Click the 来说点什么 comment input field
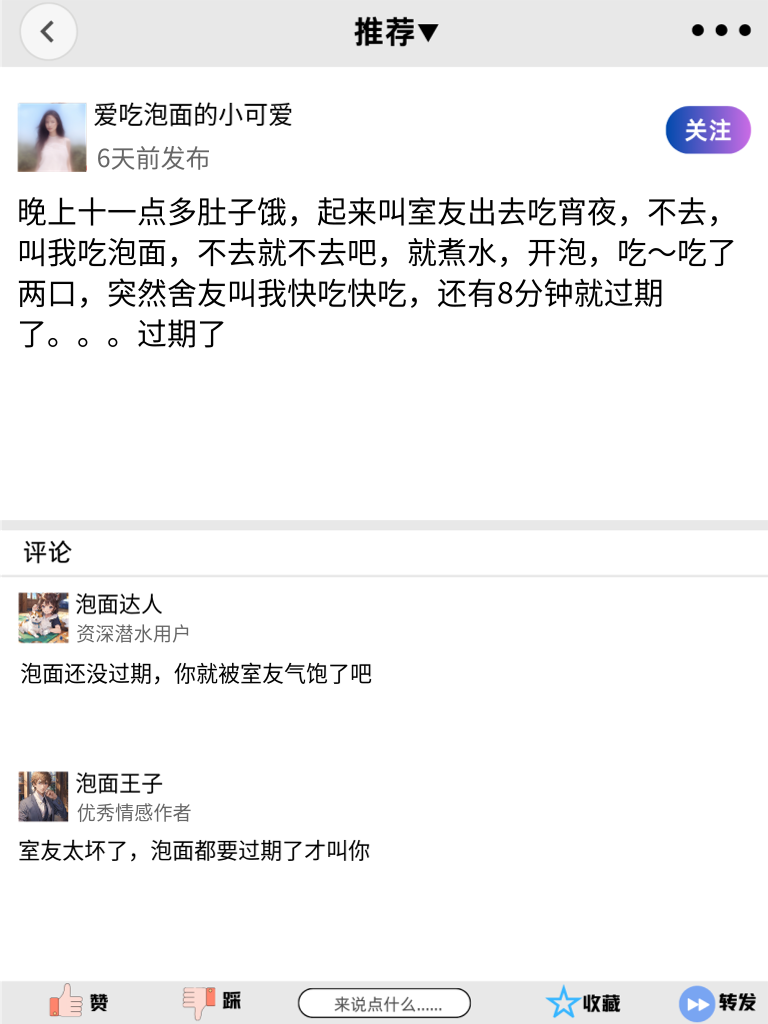 click(x=385, y=1001)
